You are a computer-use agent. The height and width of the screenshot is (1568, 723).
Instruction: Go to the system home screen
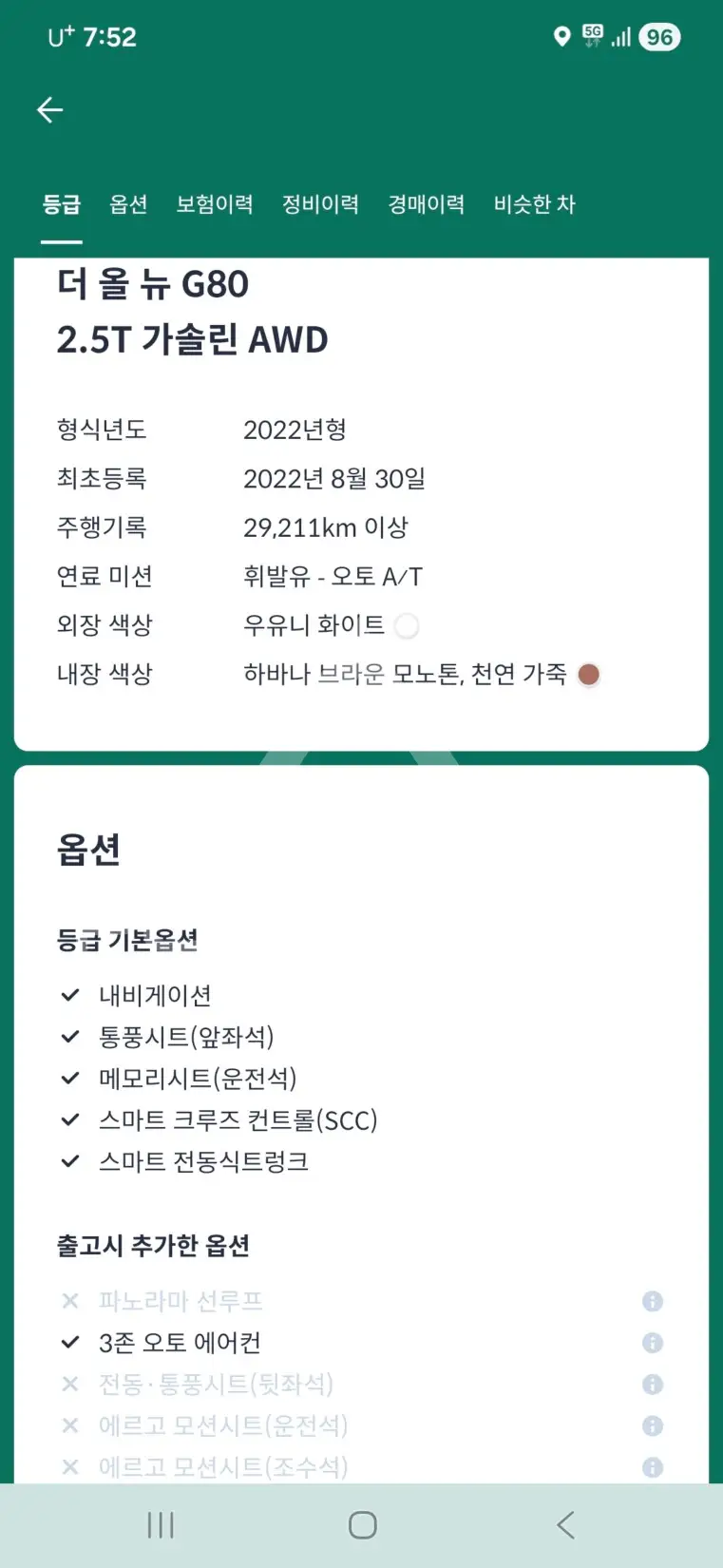362,1525
